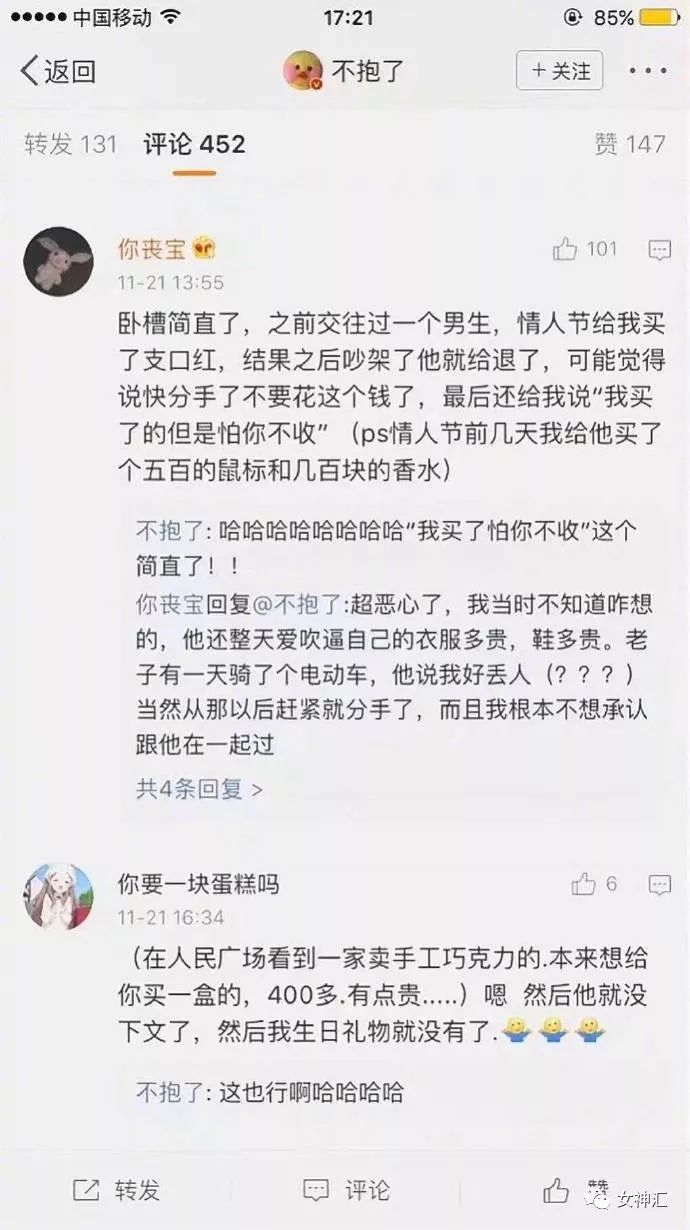Reply to 你丧宝's comment via comment icon
The height and width of the screenshot is (1230, 690).
(659, 250)
